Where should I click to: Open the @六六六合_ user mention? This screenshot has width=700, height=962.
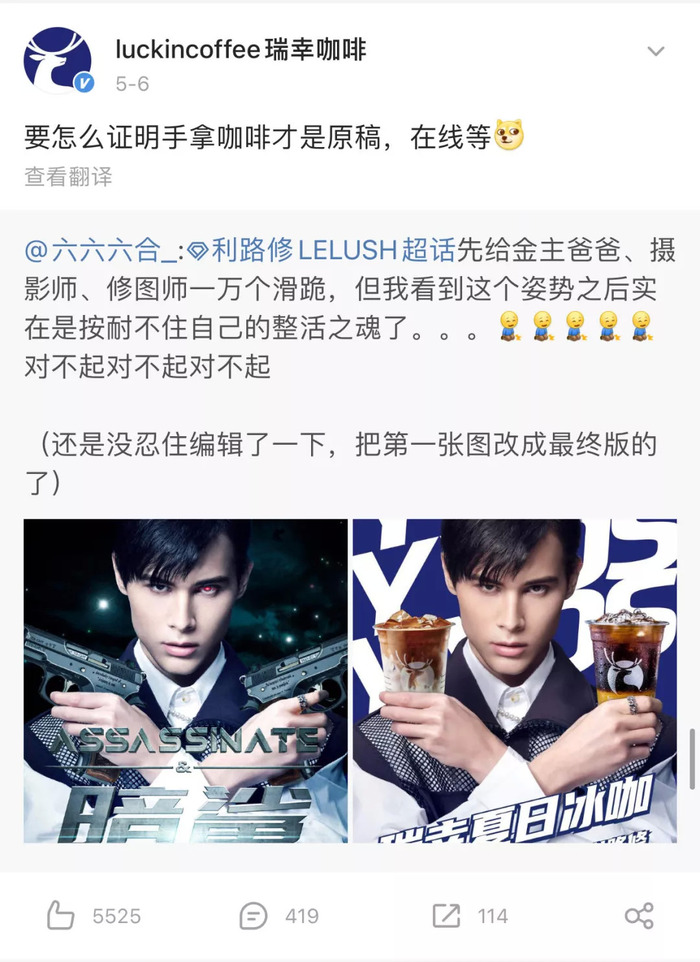click(x=100, y=248)
